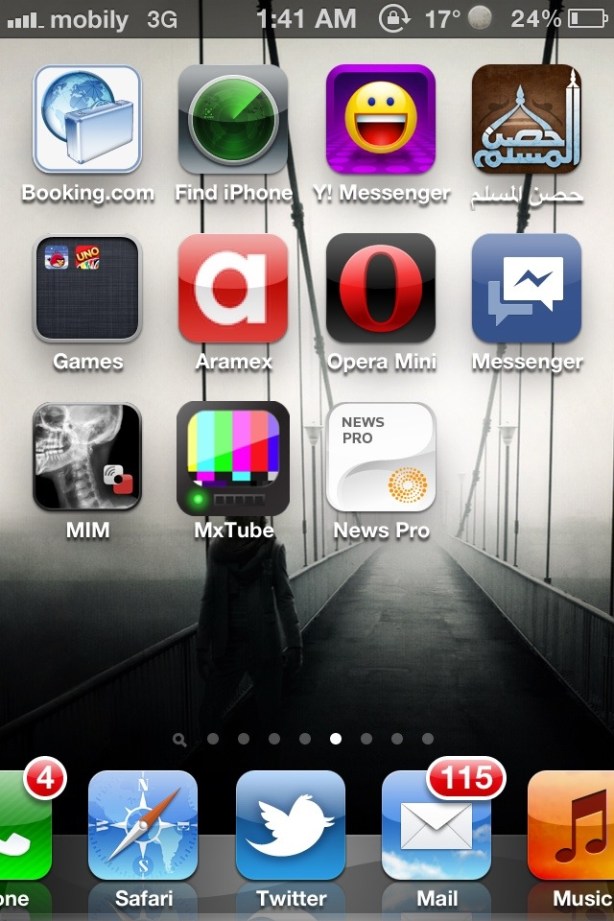Open the Games folder
The width and height of the screenshot is (614, 921).
coord(88,289)
